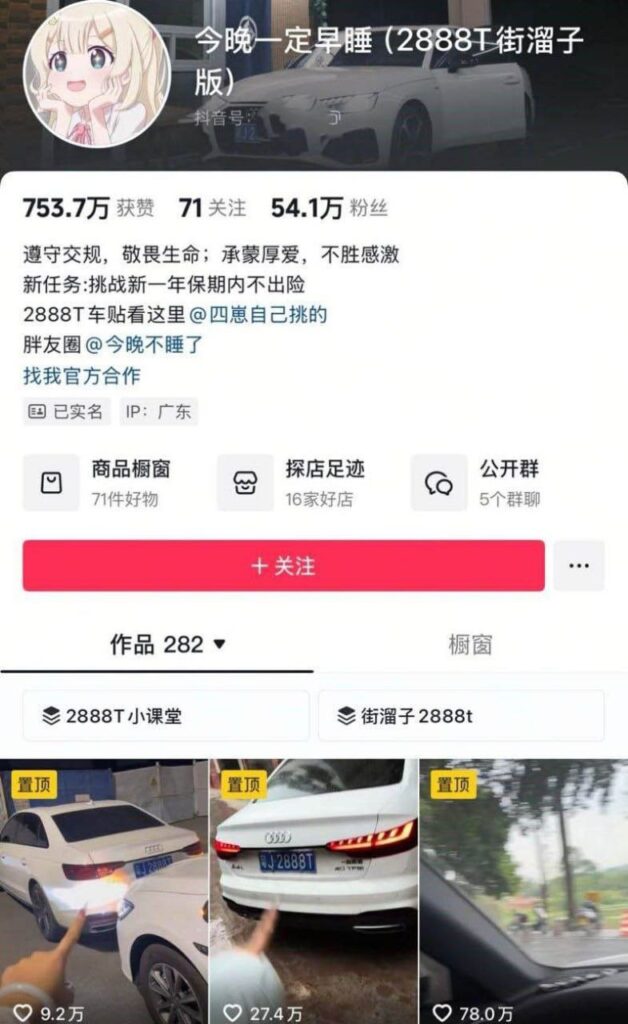Tap the red 关注 follow button
The width and height of the screenshot is (628, 1024).
click(x=283, y=566)
